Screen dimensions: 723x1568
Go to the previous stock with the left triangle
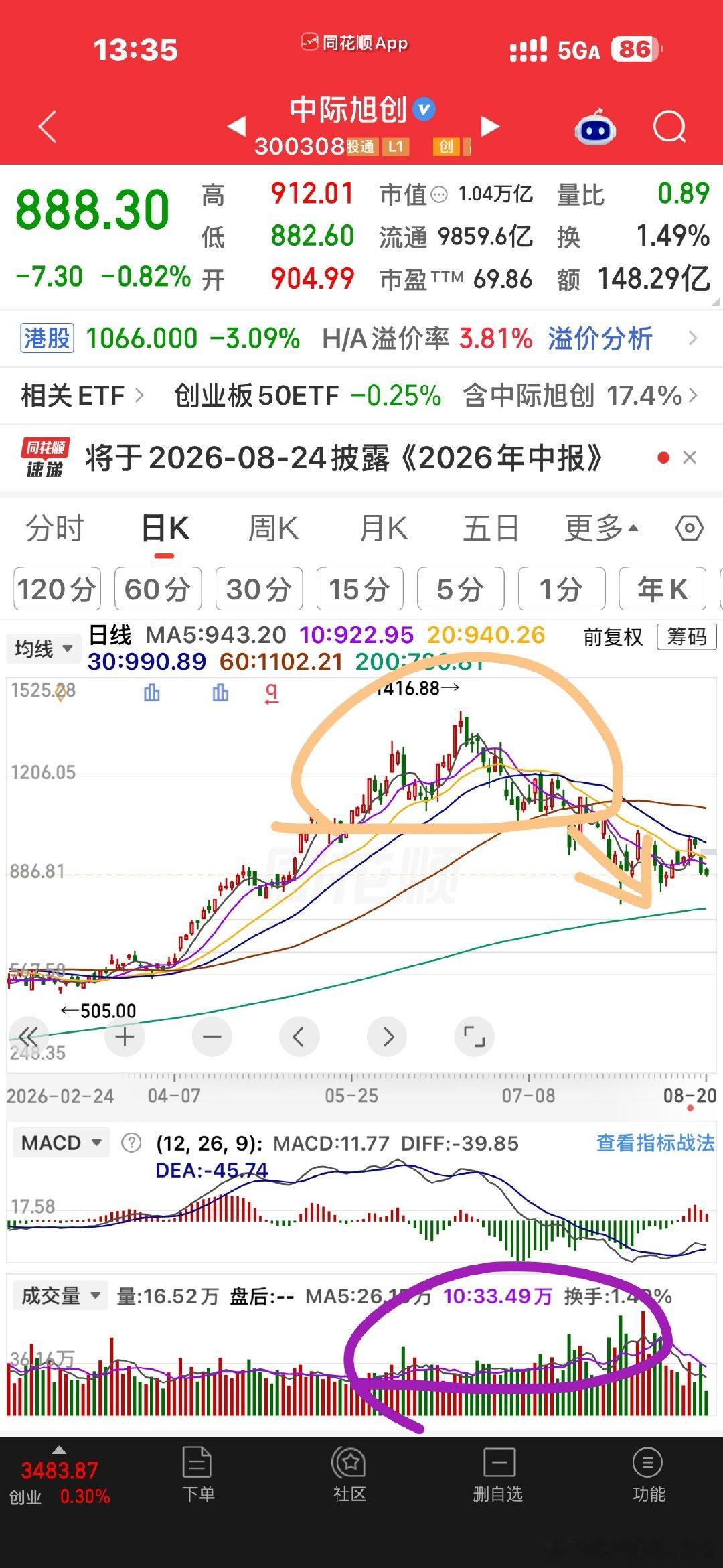(x=237, y=126)
